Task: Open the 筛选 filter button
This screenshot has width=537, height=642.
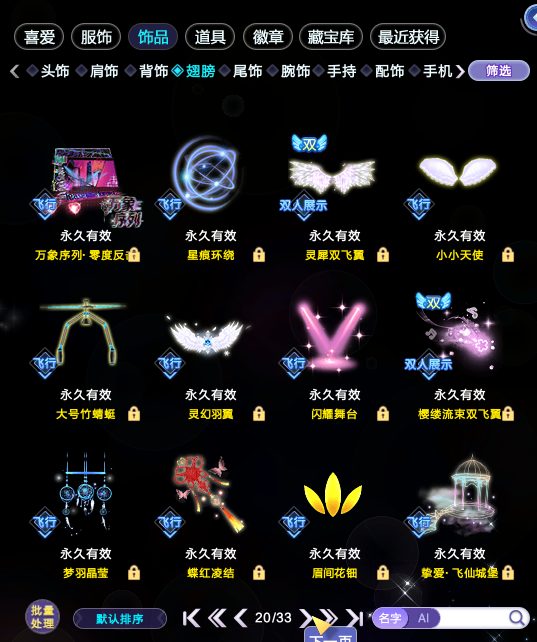Action: (x=499, y=71)
